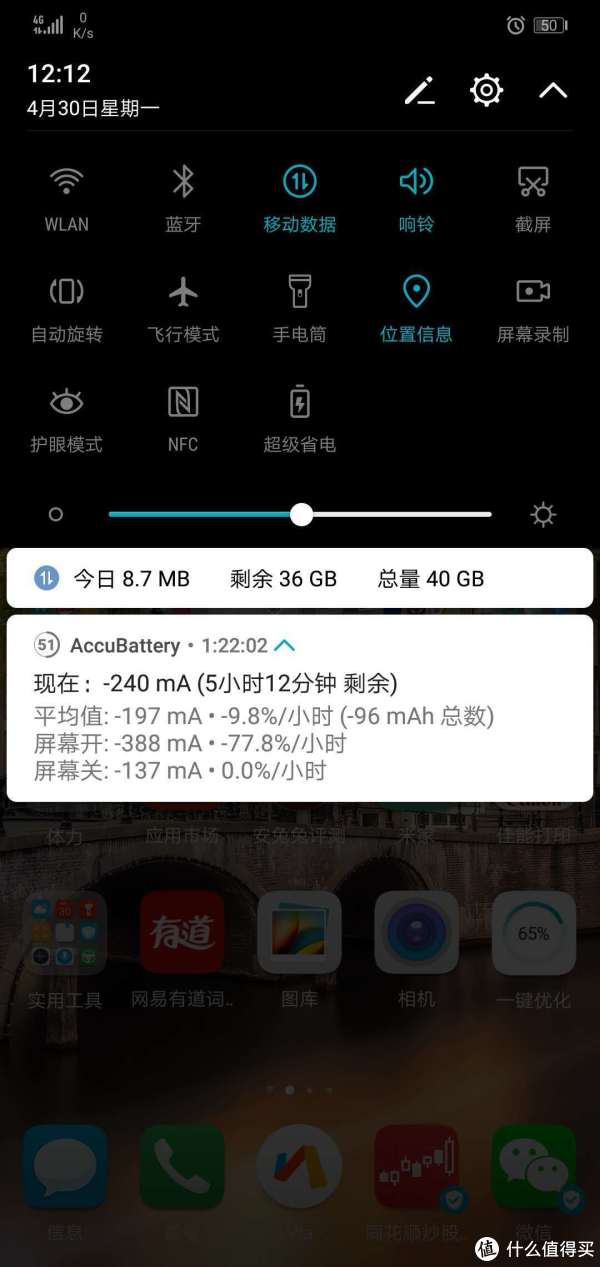Turn on Bluetooth (蓝牙)
This screenshot has width=600, height=1267.
tap(183, 198)
